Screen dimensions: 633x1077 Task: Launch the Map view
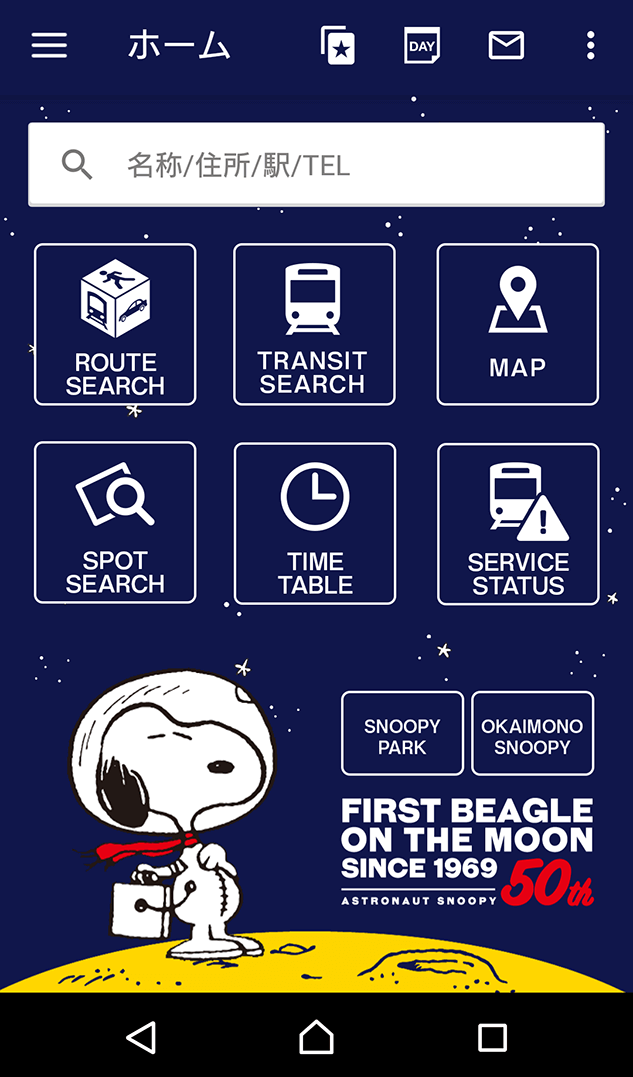(517, 325)
